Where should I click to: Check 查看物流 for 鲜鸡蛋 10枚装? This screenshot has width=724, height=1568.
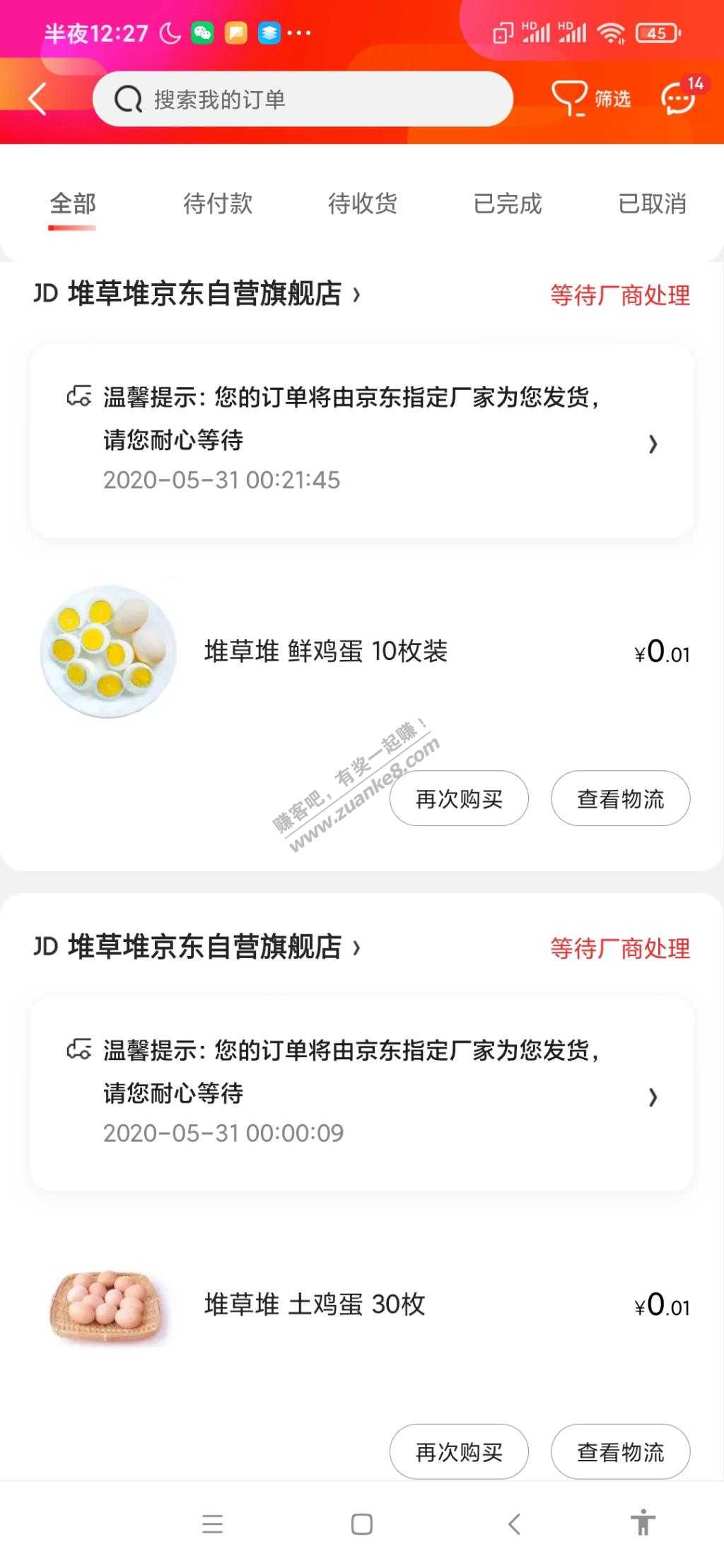point(620,798)
